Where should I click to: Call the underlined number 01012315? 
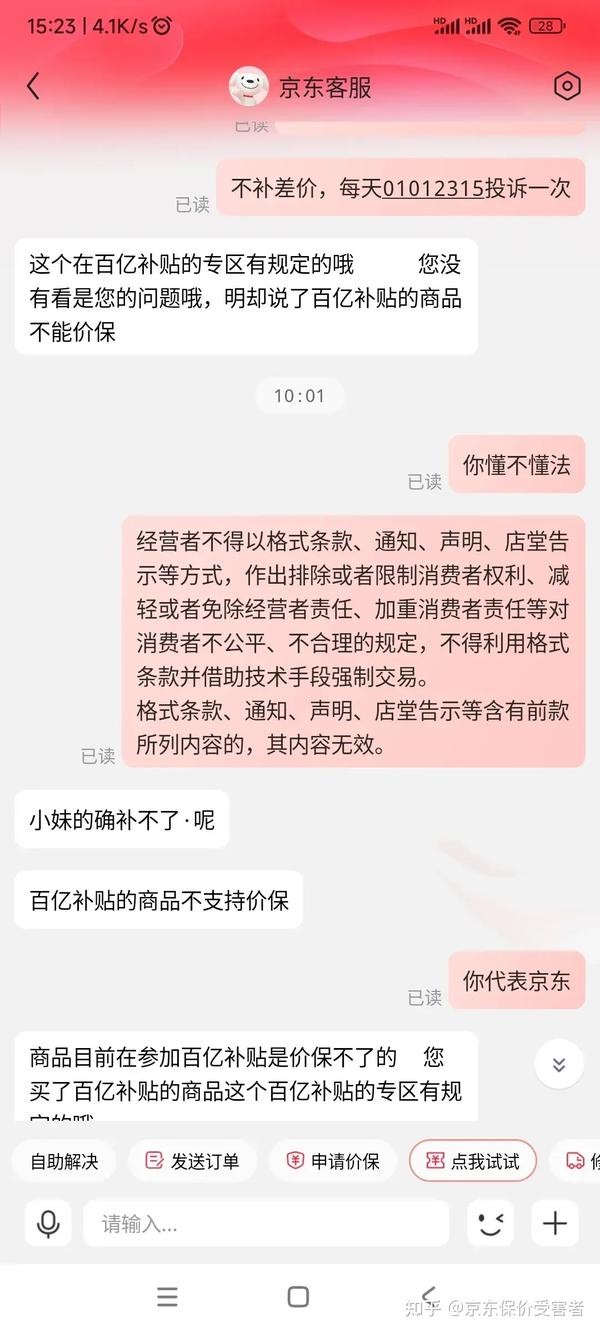tap(433, 188)
